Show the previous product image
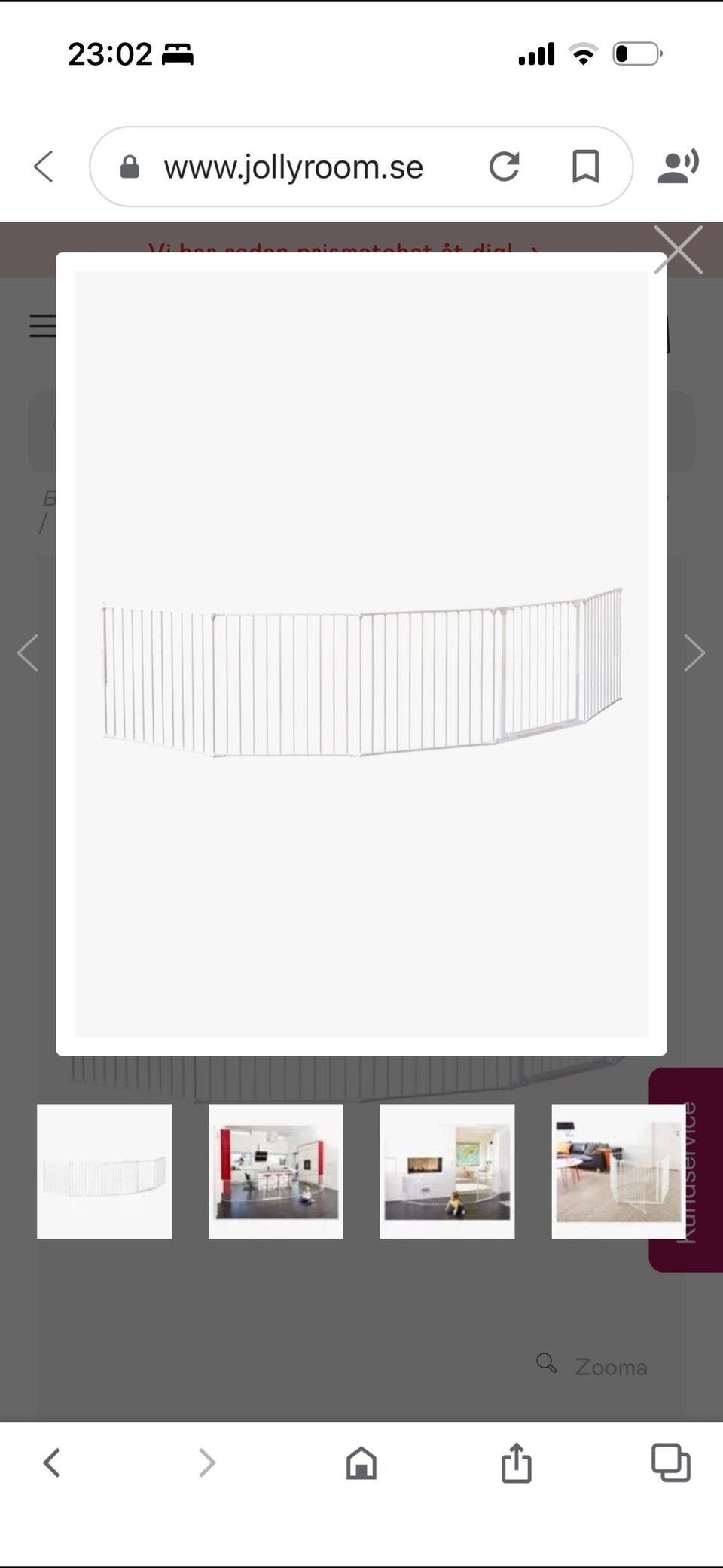The height and width of the screenshot is (1568, 723). click(x=28, y=653)
